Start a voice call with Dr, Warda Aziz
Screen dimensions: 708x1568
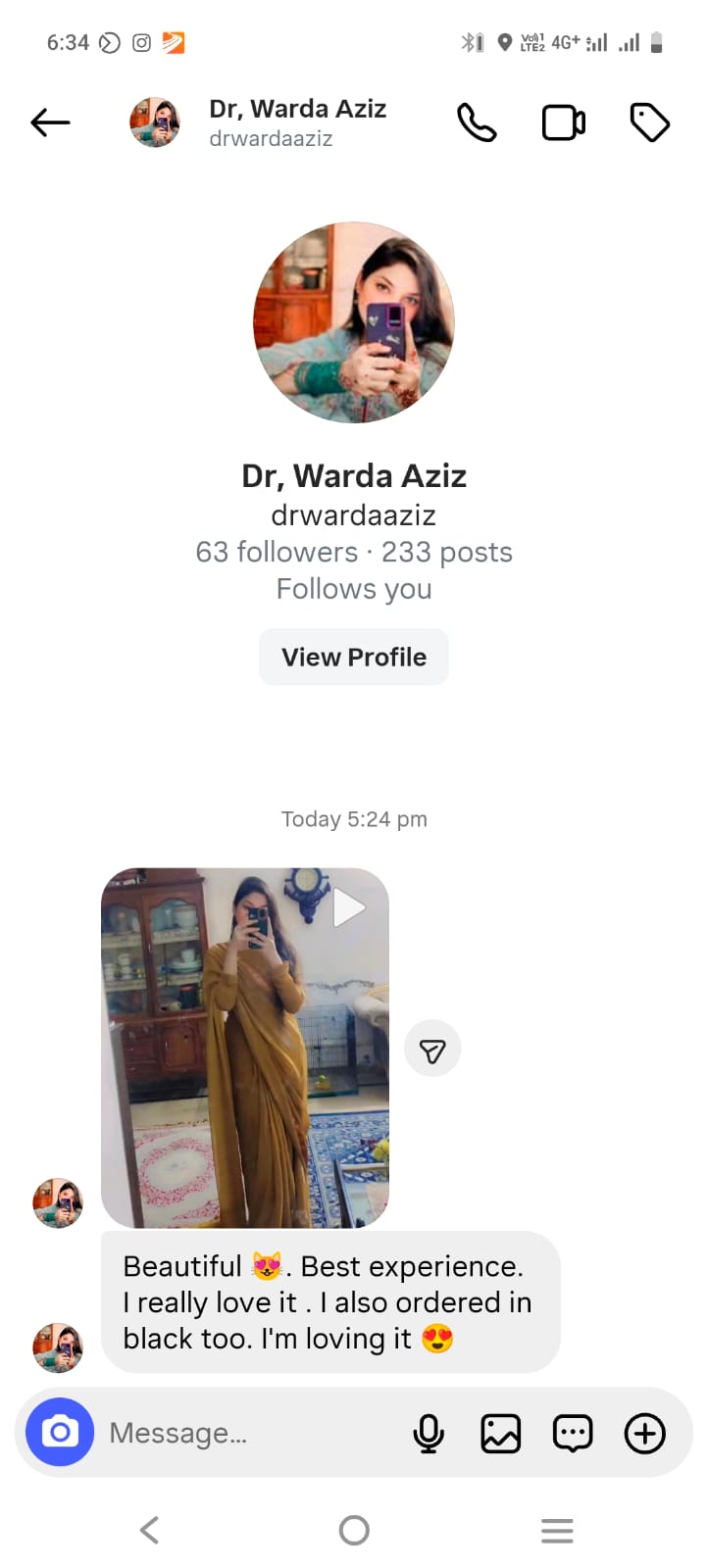coord(477,122)
